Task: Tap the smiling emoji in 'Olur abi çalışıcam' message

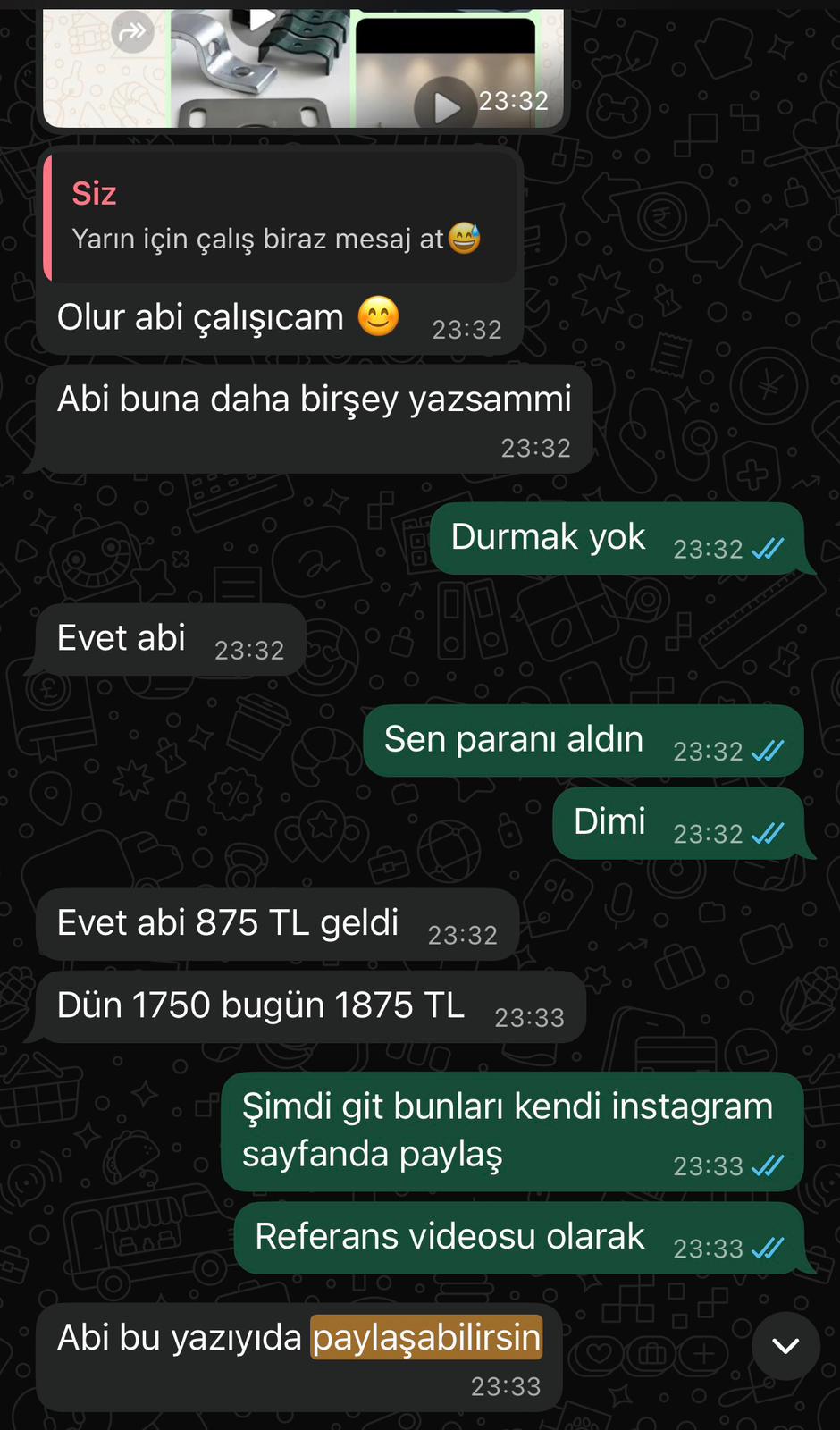Action: [379, 316]
